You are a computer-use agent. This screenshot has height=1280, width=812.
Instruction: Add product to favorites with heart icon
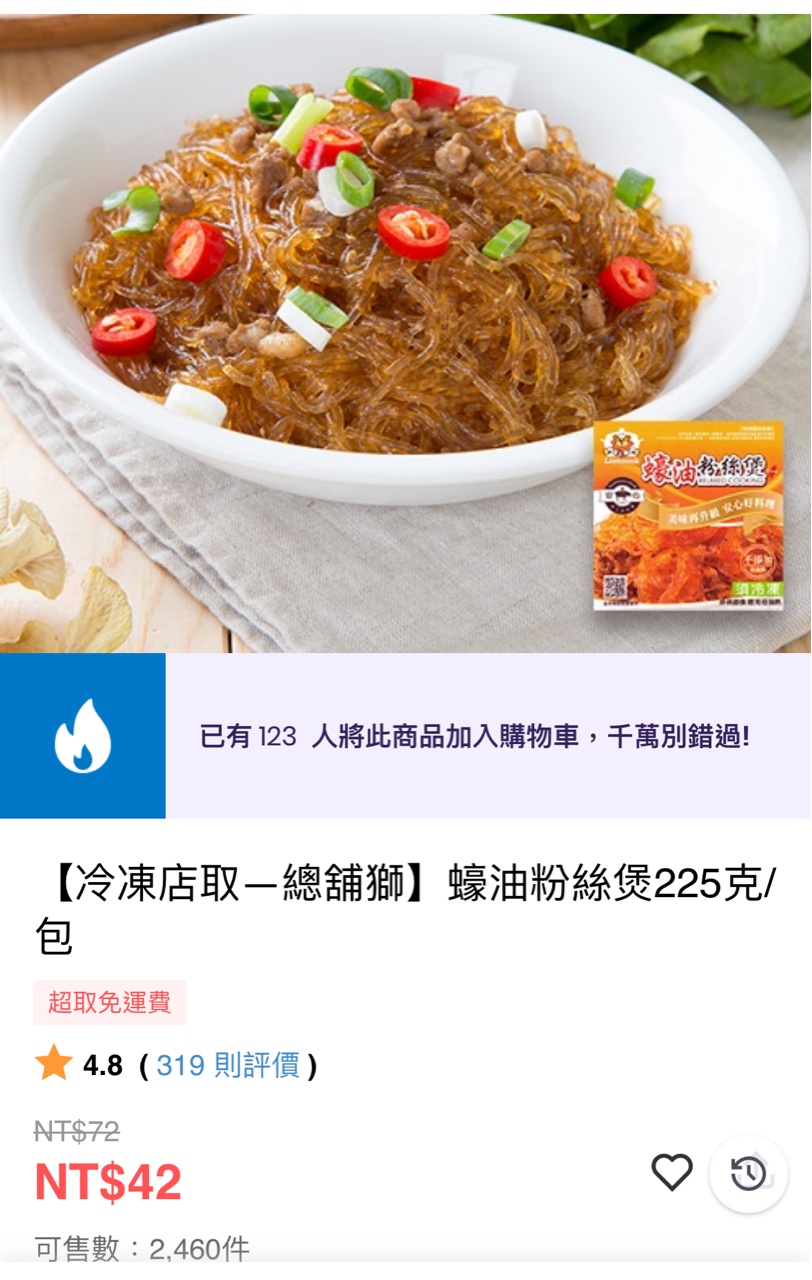[671, 1172]
